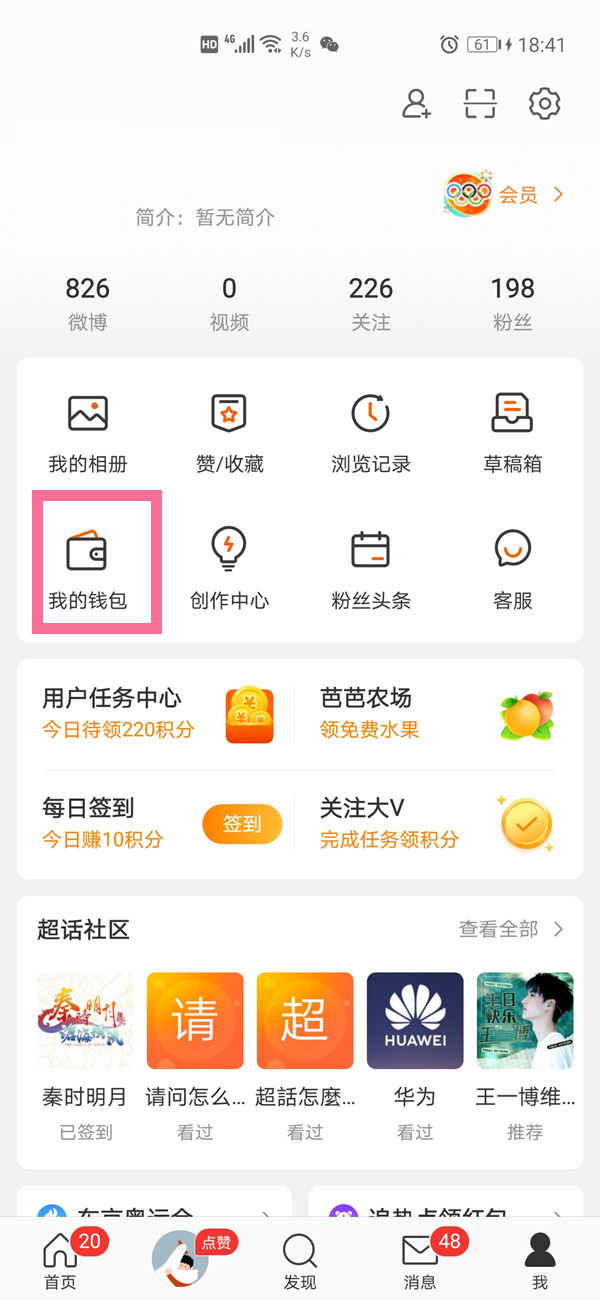600x1300 pixels.
Task: Open 粉丝头条 promotion
Action: [371, 569]
